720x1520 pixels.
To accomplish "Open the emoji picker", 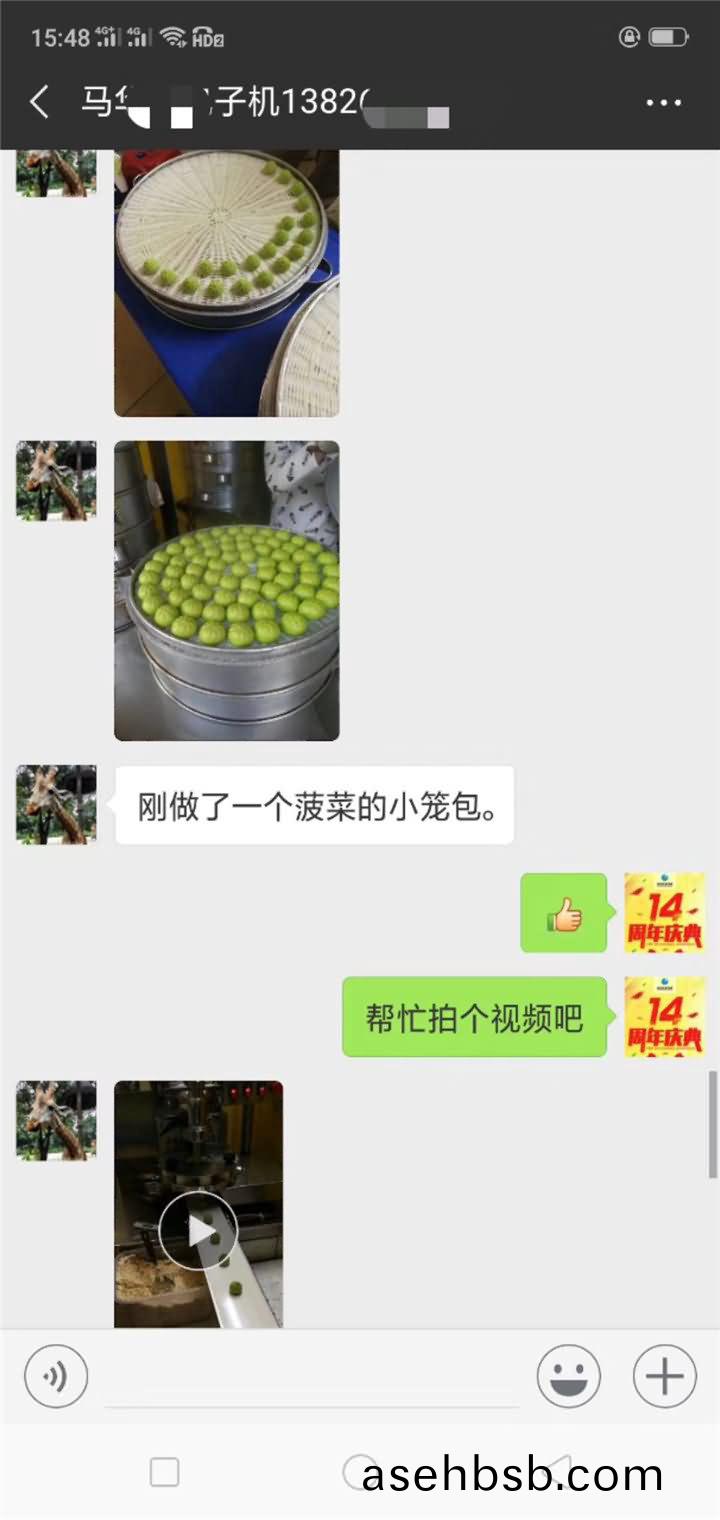I will (x=568, y=1377).
